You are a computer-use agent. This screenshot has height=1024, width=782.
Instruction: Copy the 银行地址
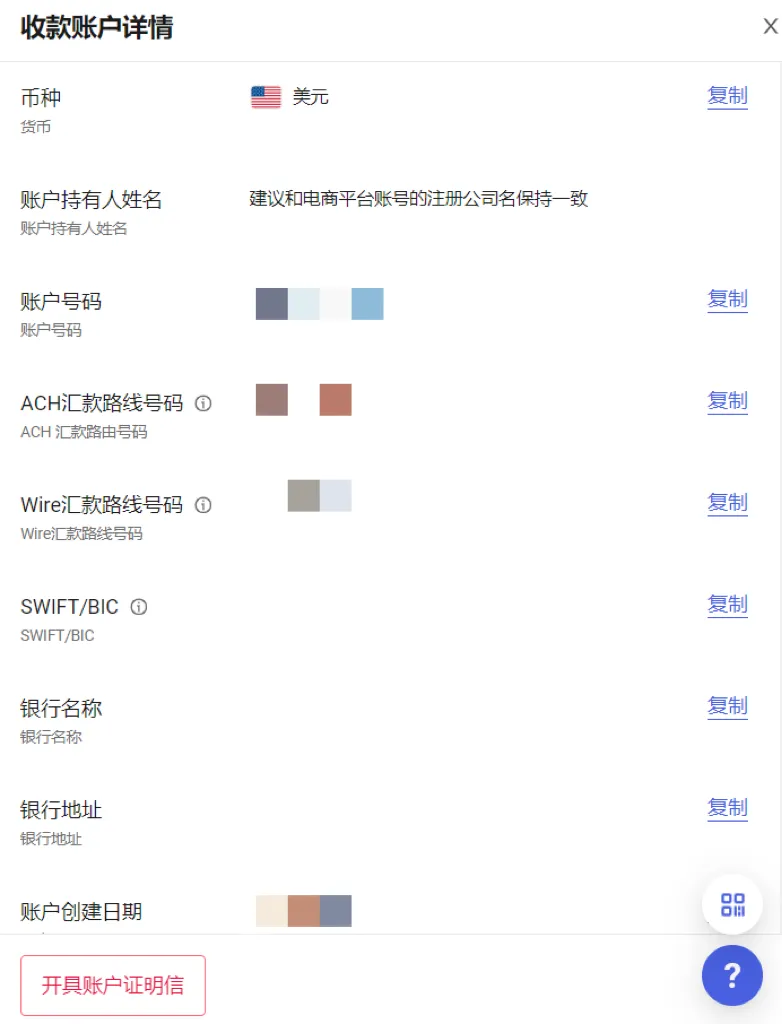[727, 808]
